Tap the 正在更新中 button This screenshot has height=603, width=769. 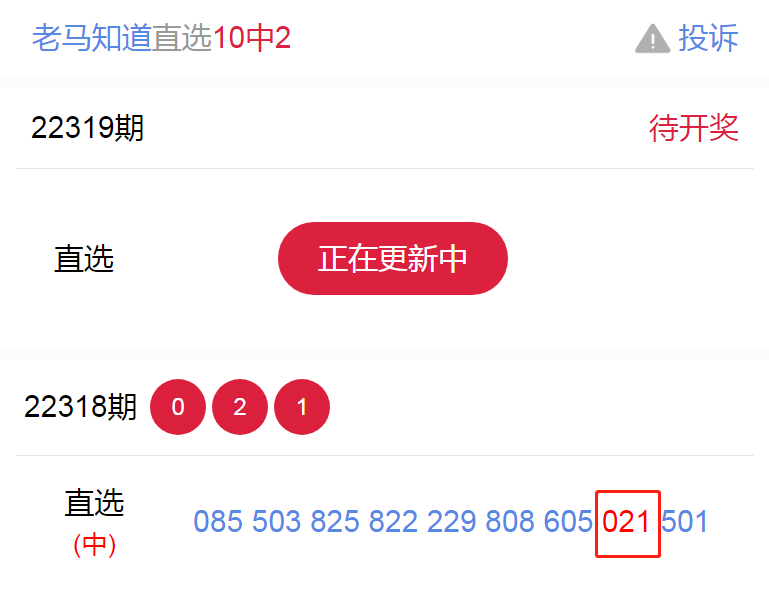(x=392, y=259)
